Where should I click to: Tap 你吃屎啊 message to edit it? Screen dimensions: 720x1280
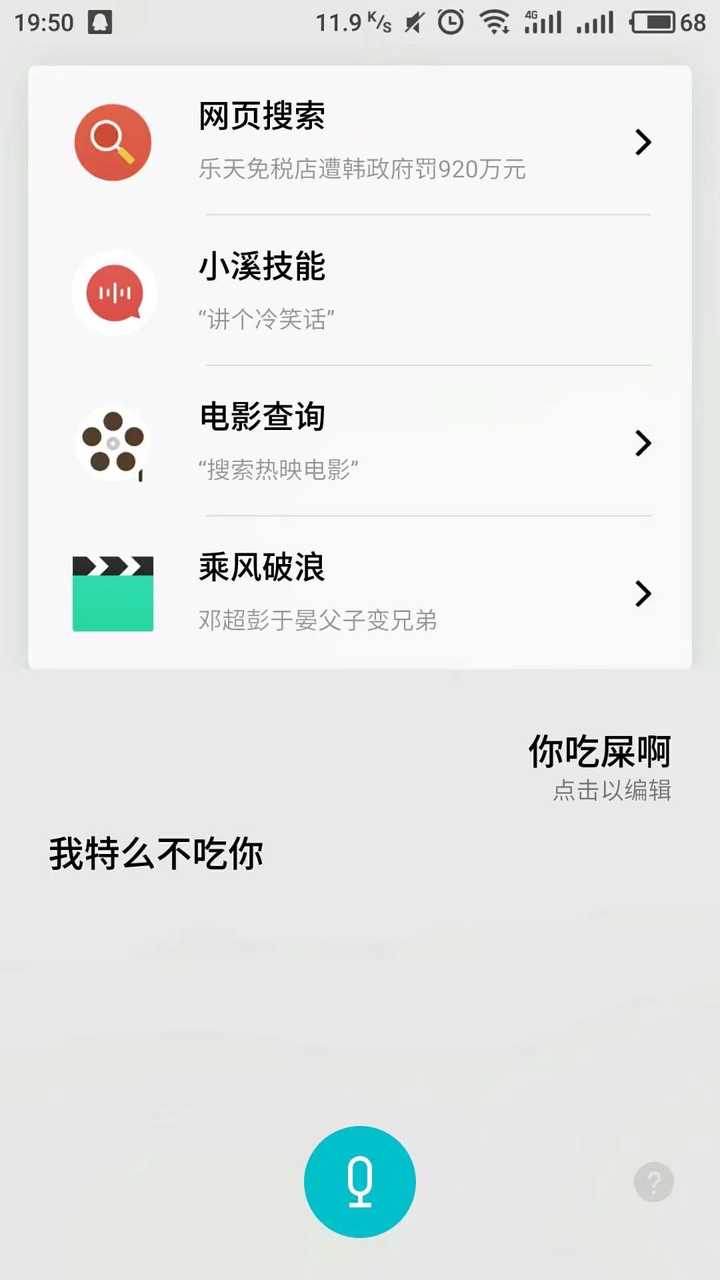click(599, 752)
